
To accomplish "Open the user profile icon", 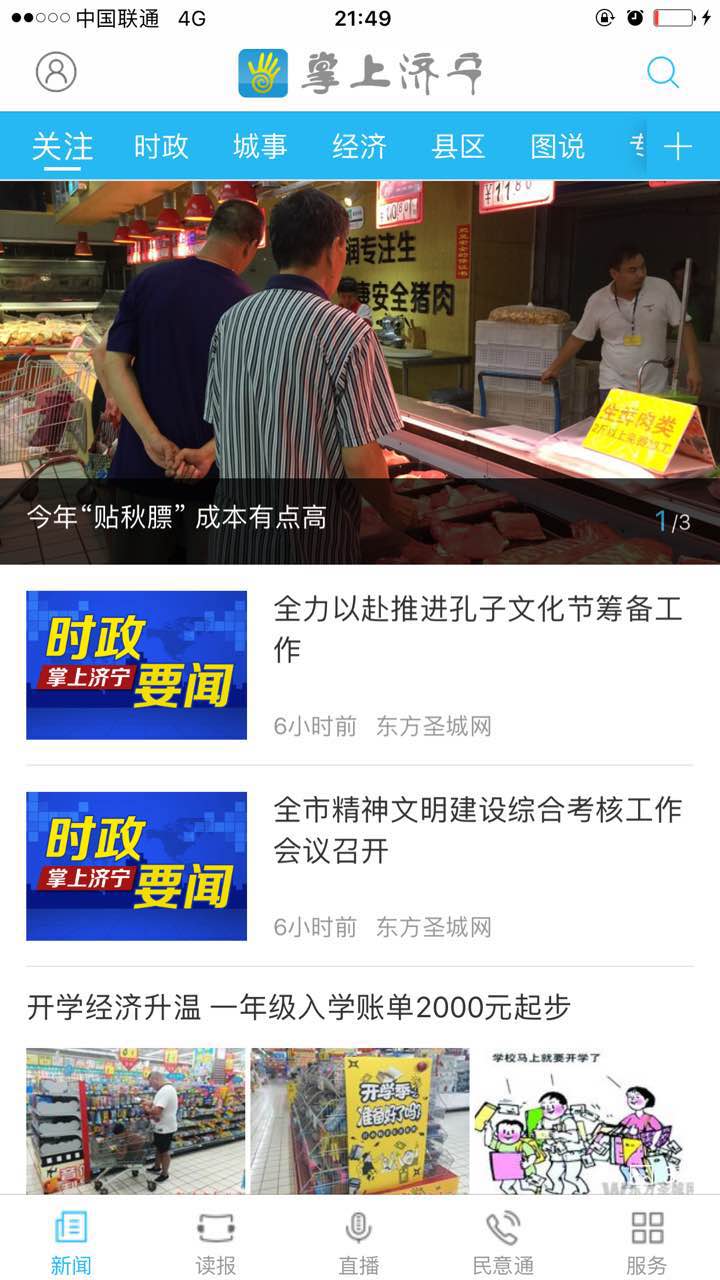I will (x=56, y=72).
